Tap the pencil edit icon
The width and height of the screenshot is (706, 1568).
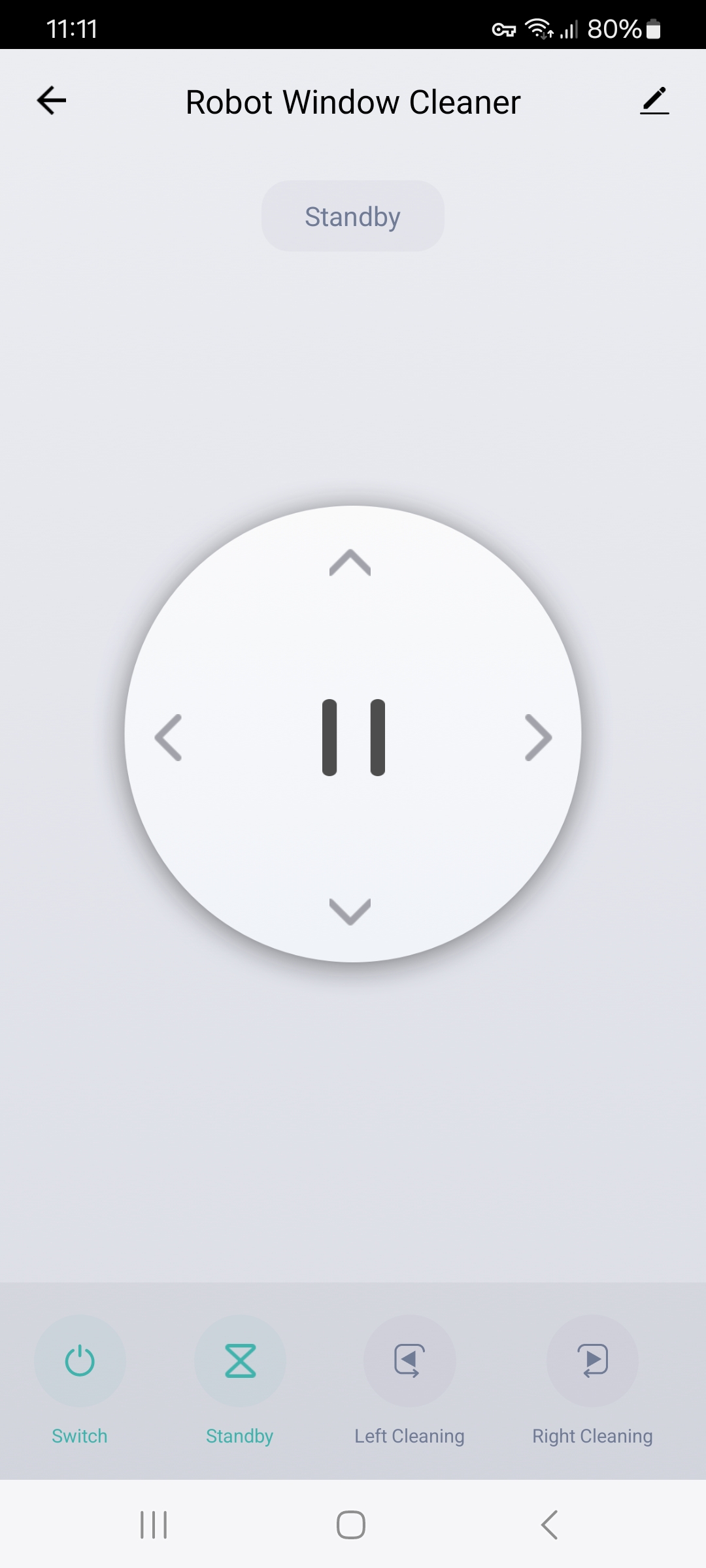tap(654, 101)
